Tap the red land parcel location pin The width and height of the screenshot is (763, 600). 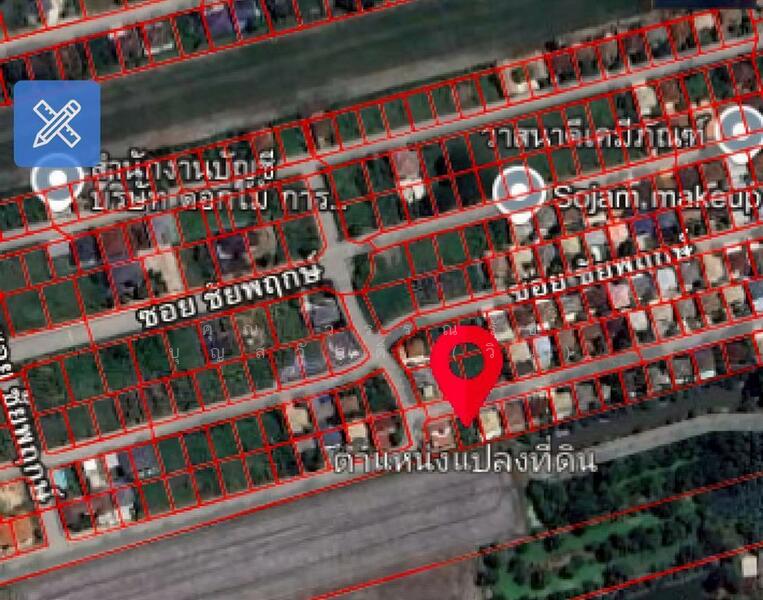tap(466, 370)
